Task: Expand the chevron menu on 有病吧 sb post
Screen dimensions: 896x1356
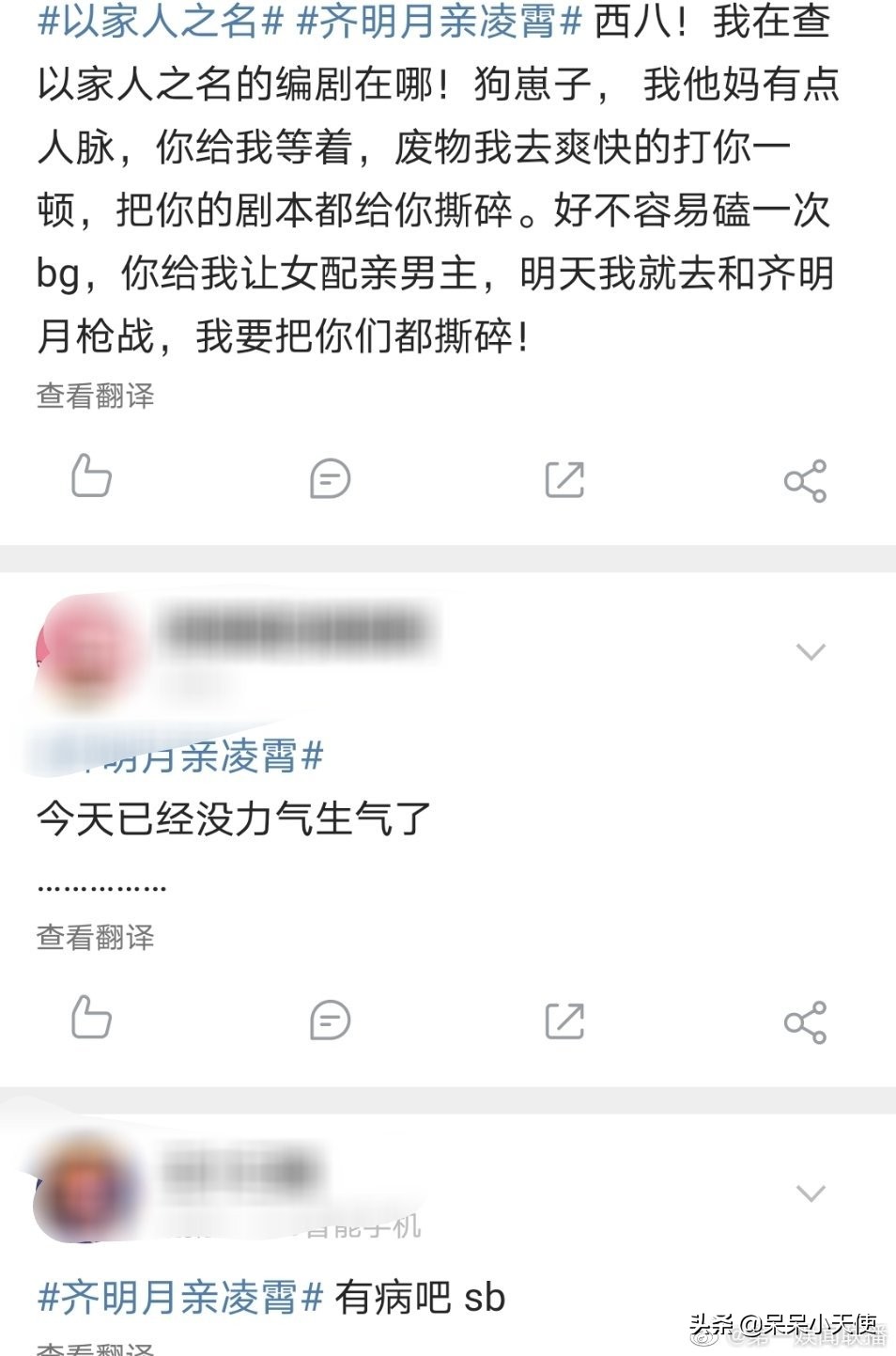Action: pyautogui.click(x=811, y=1193)
